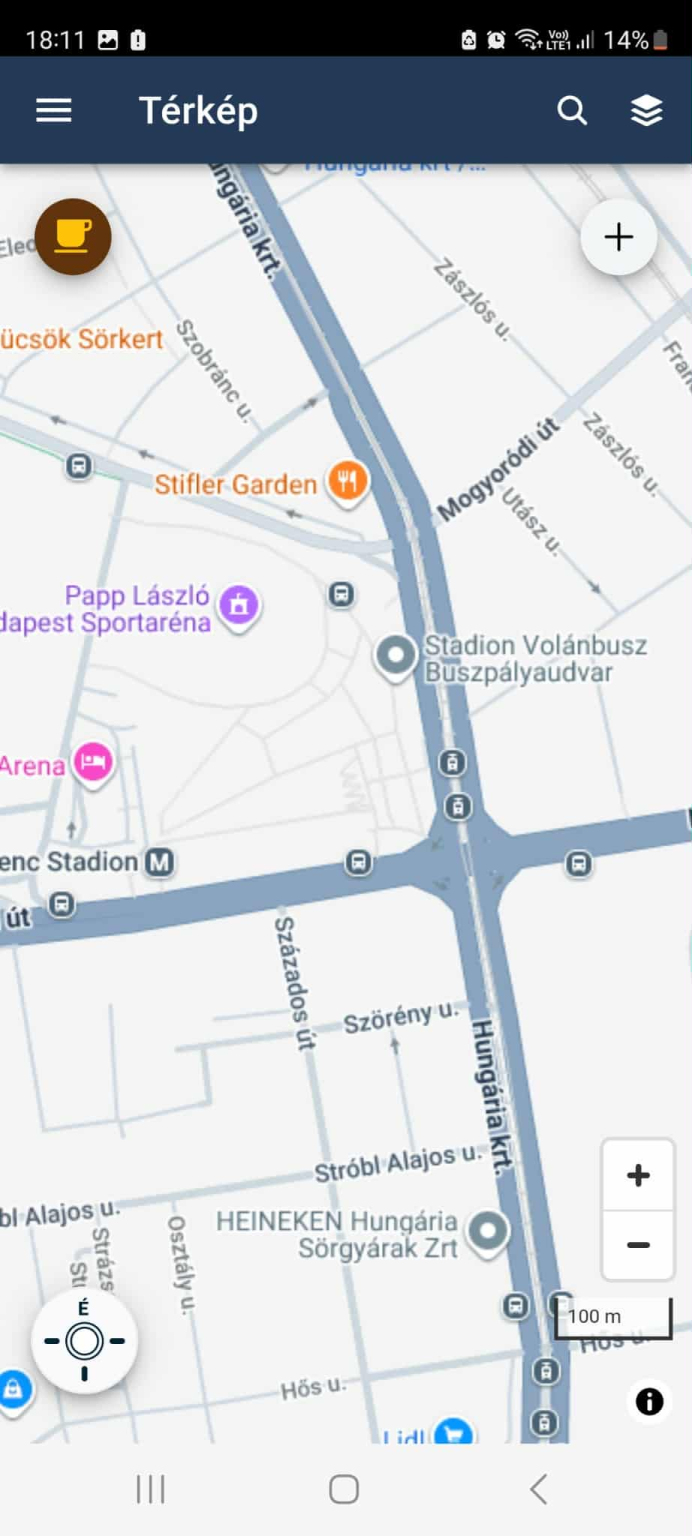692x1536 pixels.
Task: Open the map info icon
Action: tap(649, 1401)
